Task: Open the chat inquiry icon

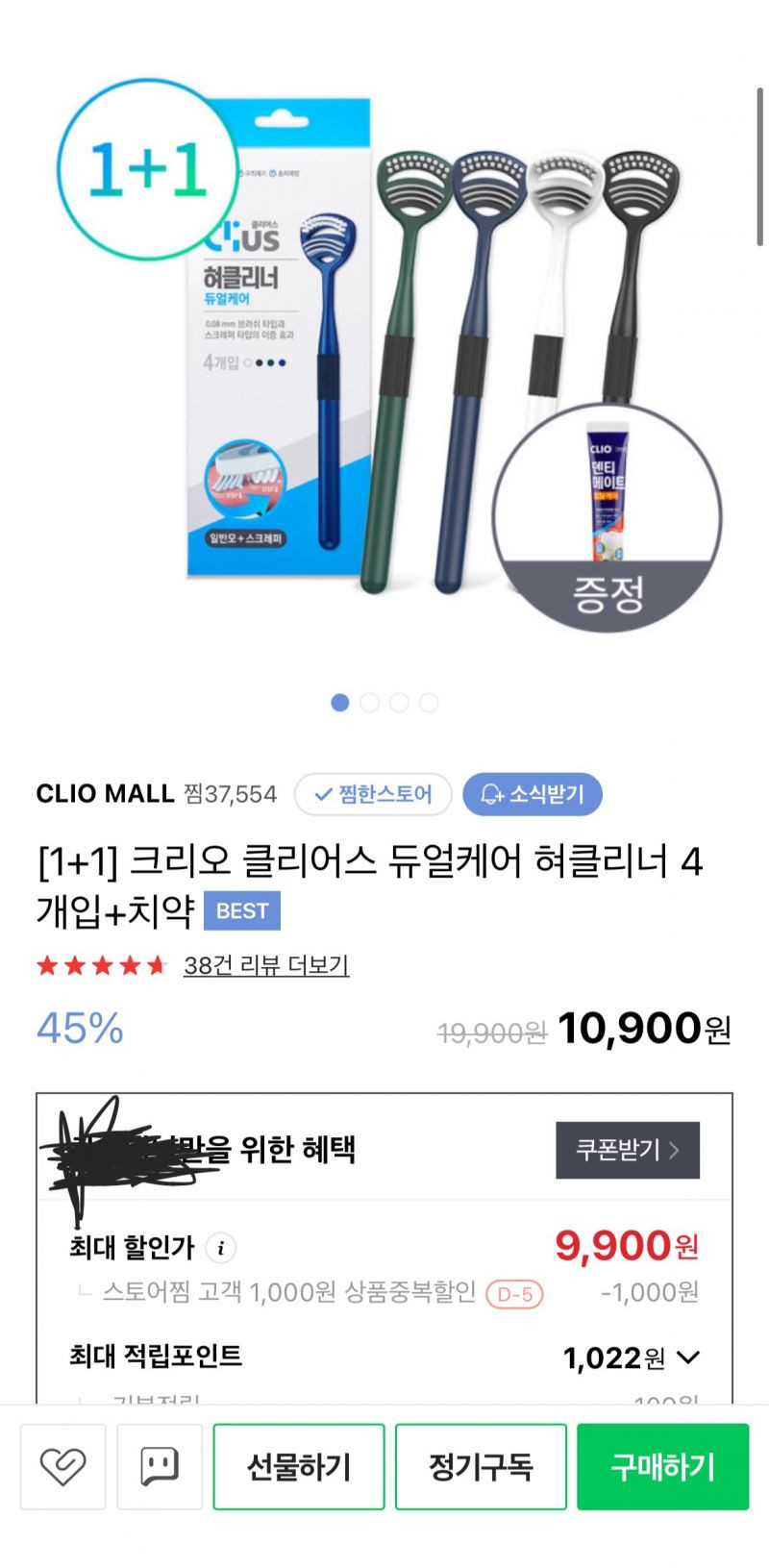Action: click(160, 1467)
